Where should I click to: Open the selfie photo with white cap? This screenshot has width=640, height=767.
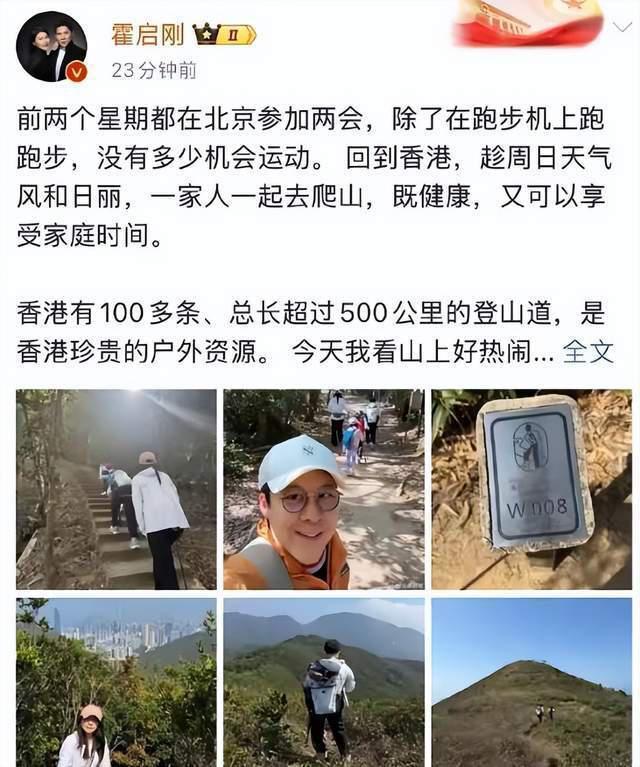323,489
